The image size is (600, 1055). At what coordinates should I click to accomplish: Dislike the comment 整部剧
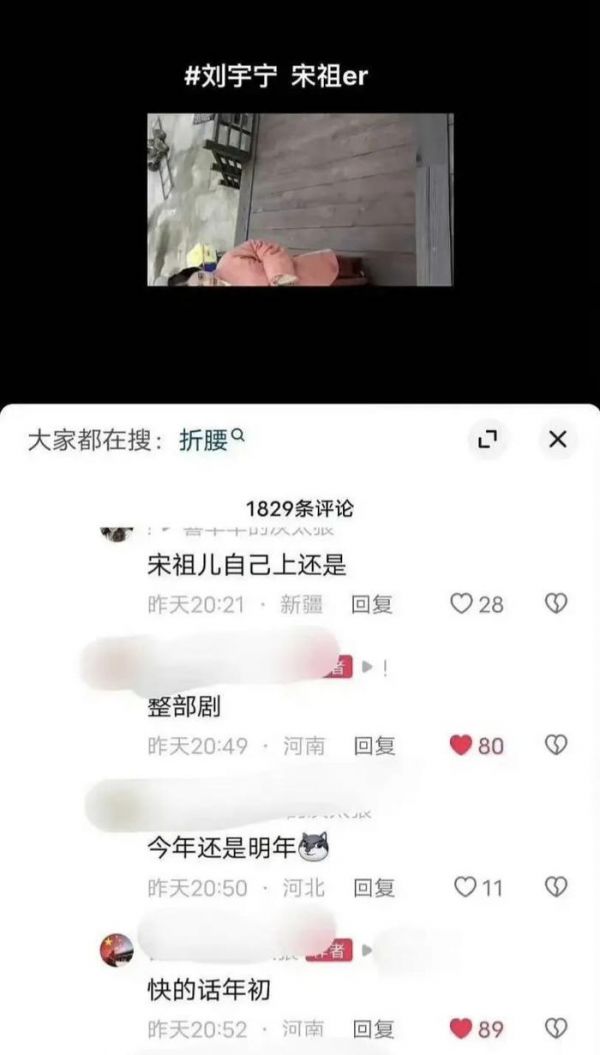[556, 745]
